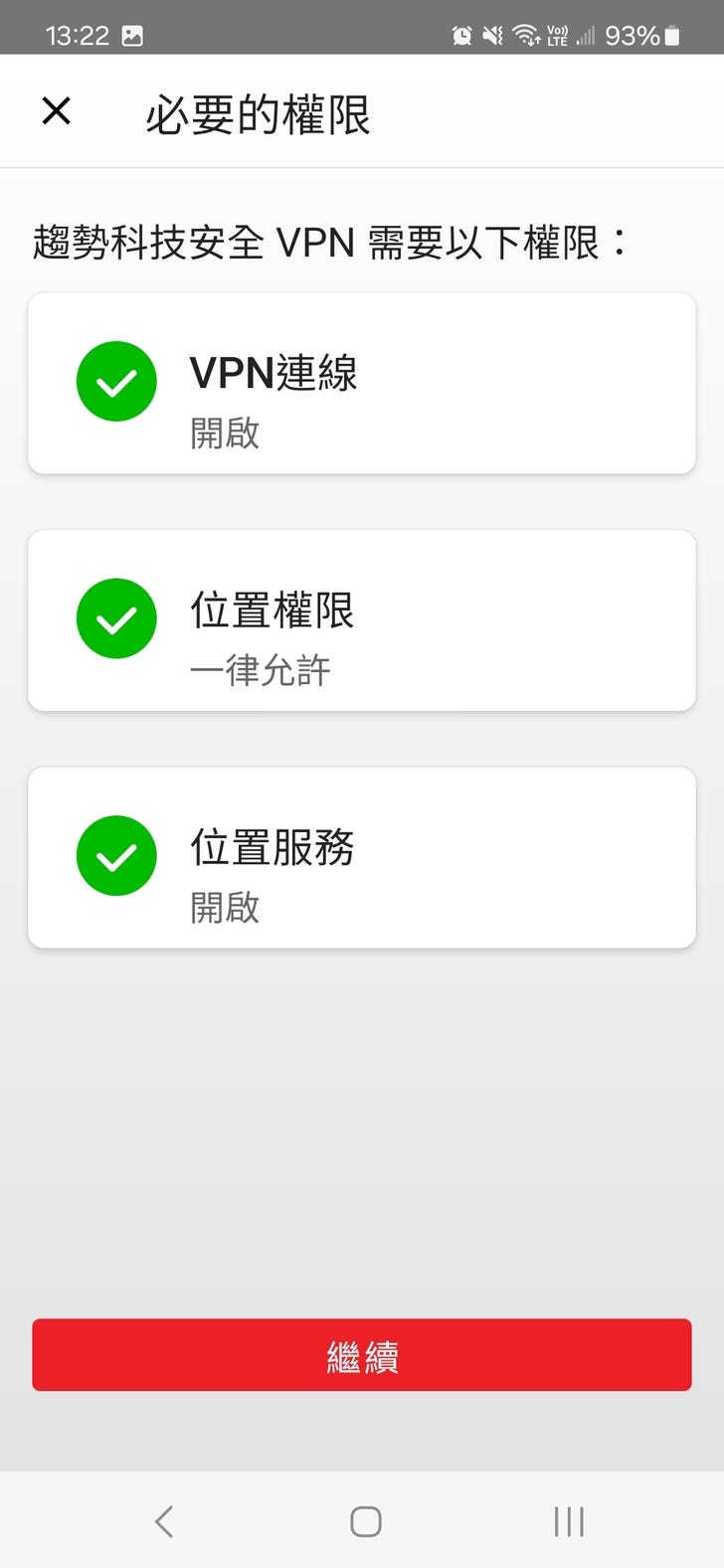This screenshot has height=1568, width=724.
Task: Tap the red 繼續 button
Action: click(361, 1354)
